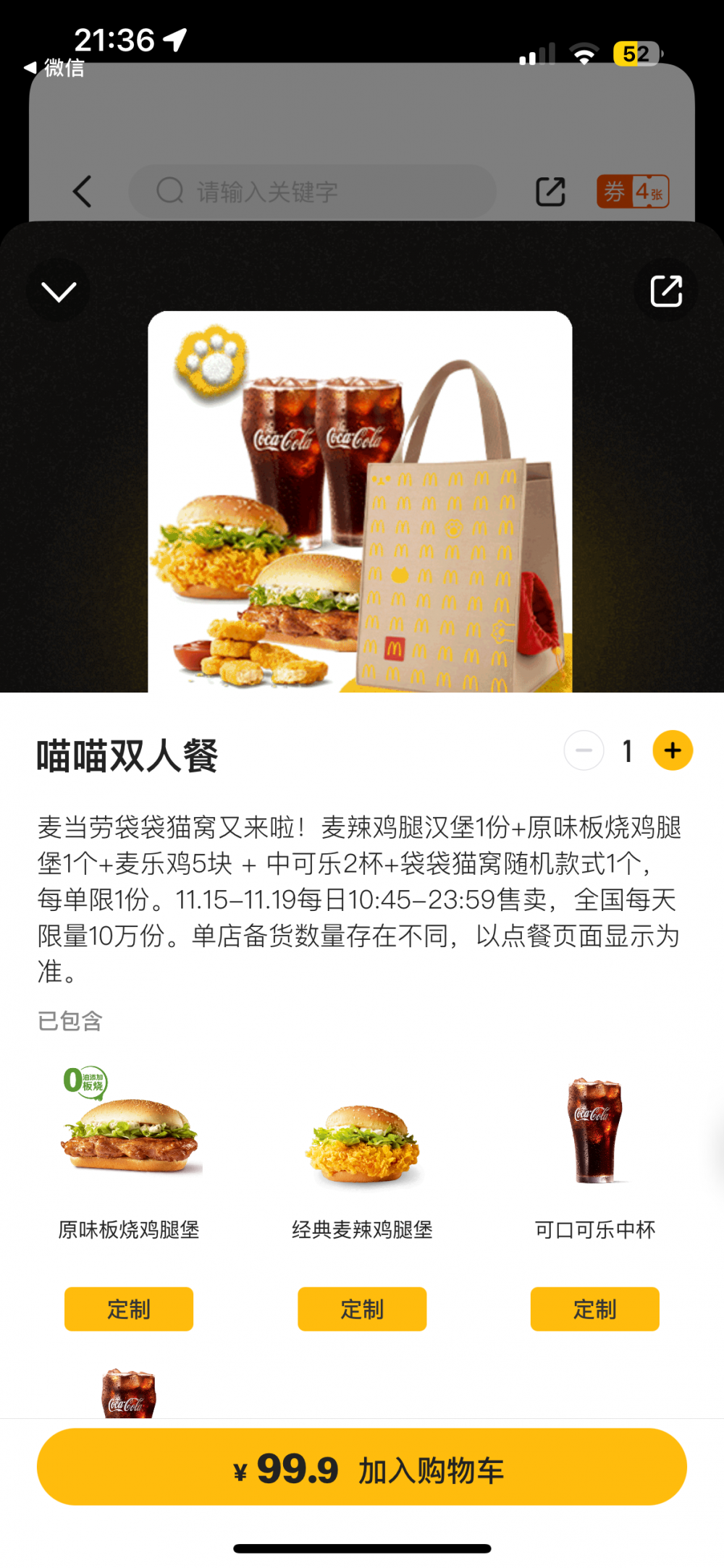Customize 可口可乐中杯 with 定制
Image resolution: width=724 pixels, height=1568 pixels.
tap(595, 1309)
